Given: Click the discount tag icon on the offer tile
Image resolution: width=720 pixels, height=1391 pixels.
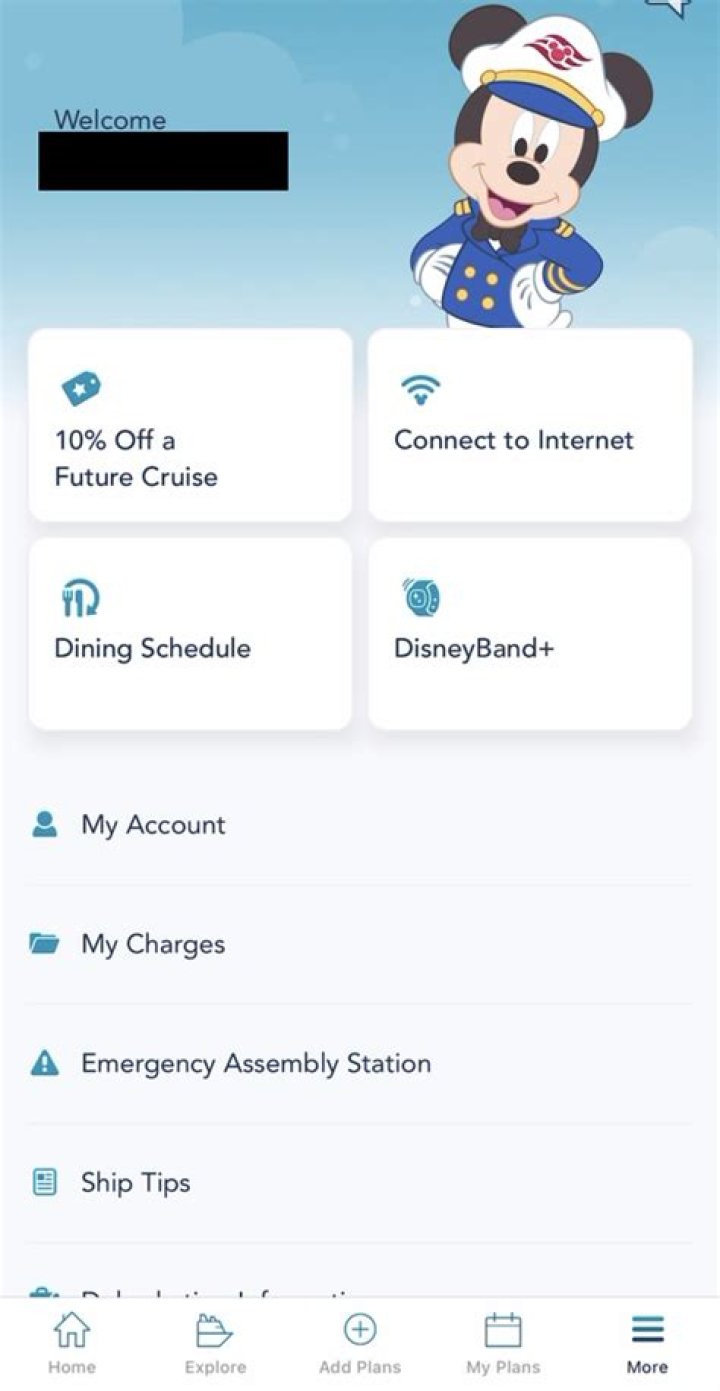Looking at the screenshot, I should click(x=81, y=387).
